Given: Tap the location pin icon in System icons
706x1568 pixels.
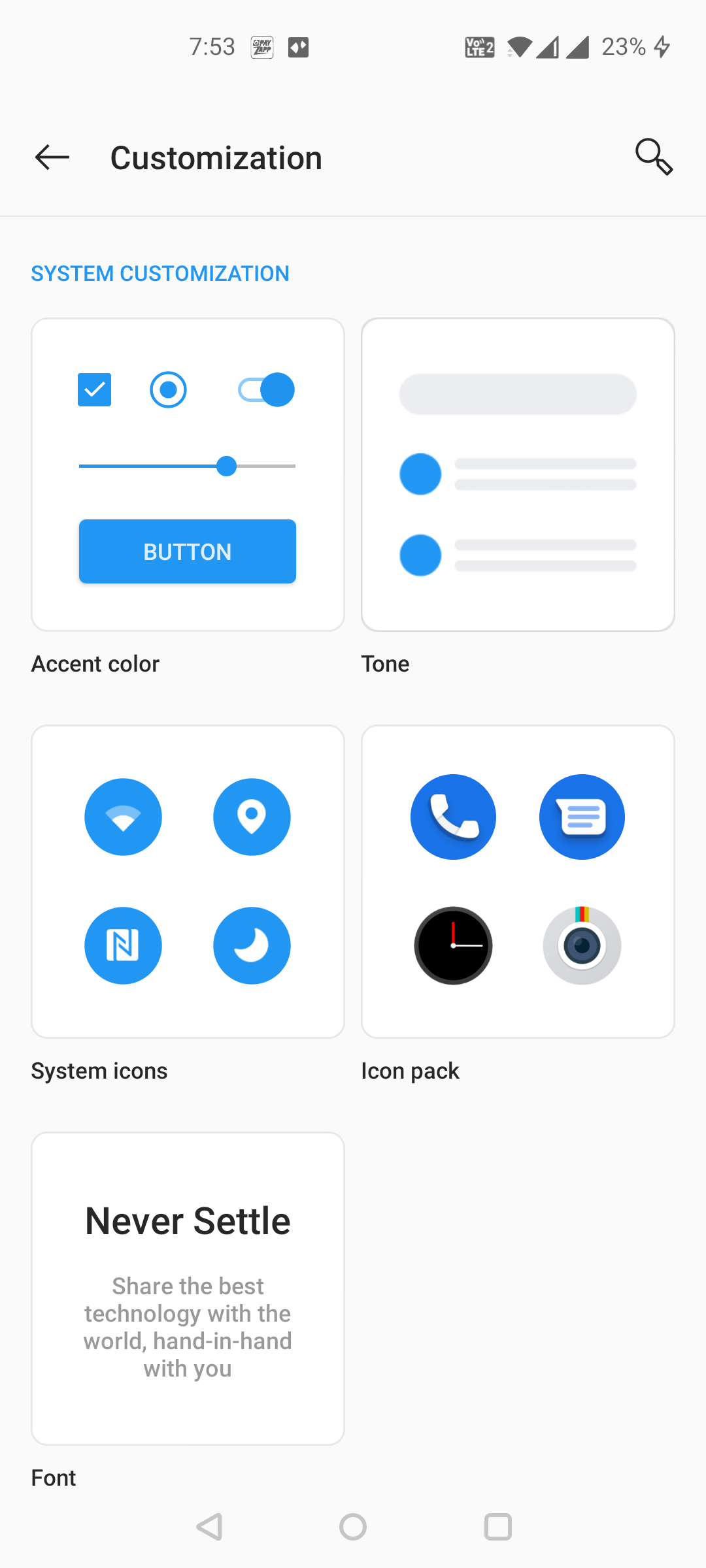Looking at the screenshot, I should (252, 817).
